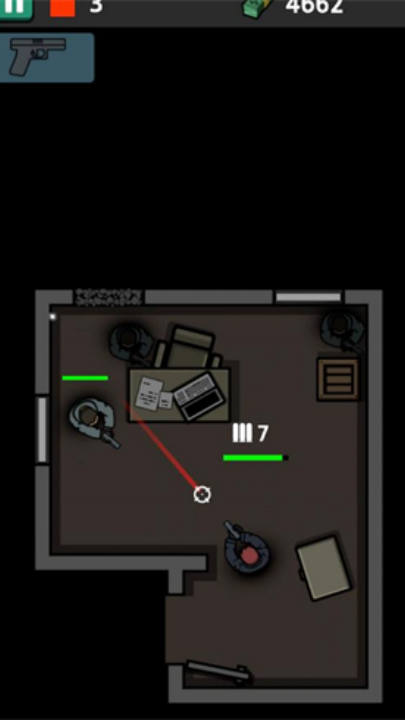Screen dimensions: 405x720
Task: Pause the game
Action: coord(16,8)
